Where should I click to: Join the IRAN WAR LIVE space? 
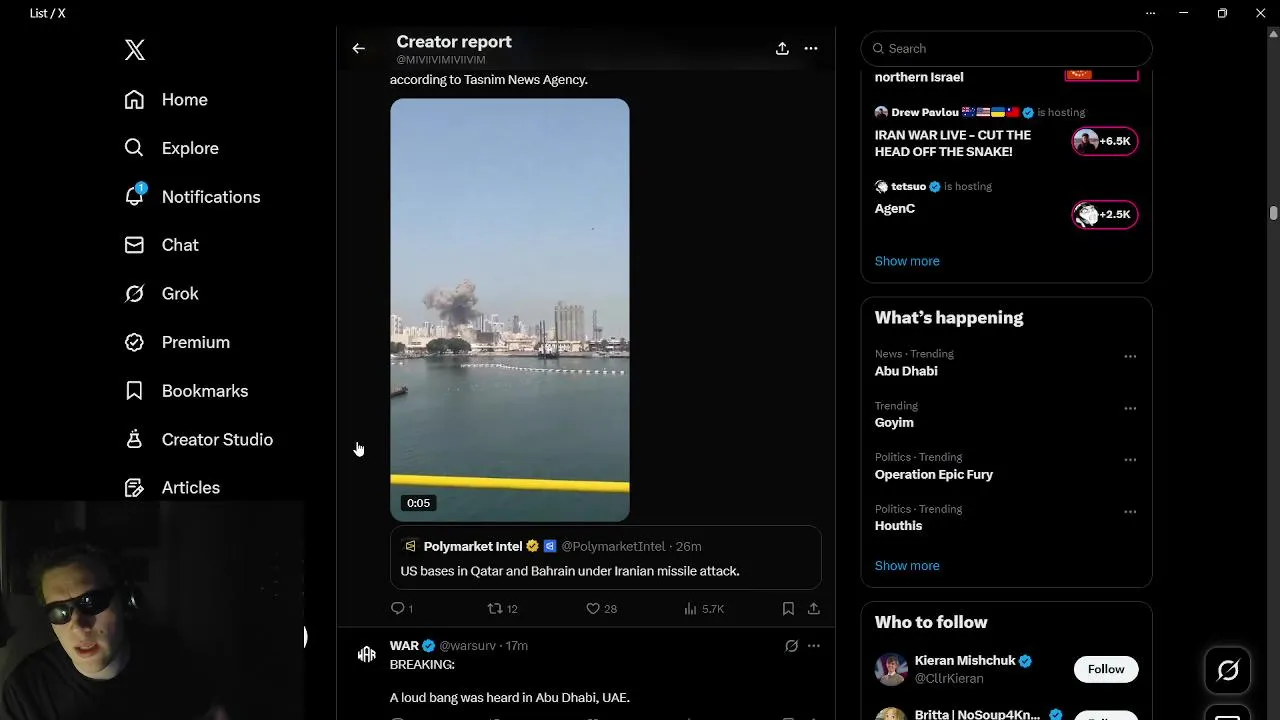click(x=1104, y=141)
